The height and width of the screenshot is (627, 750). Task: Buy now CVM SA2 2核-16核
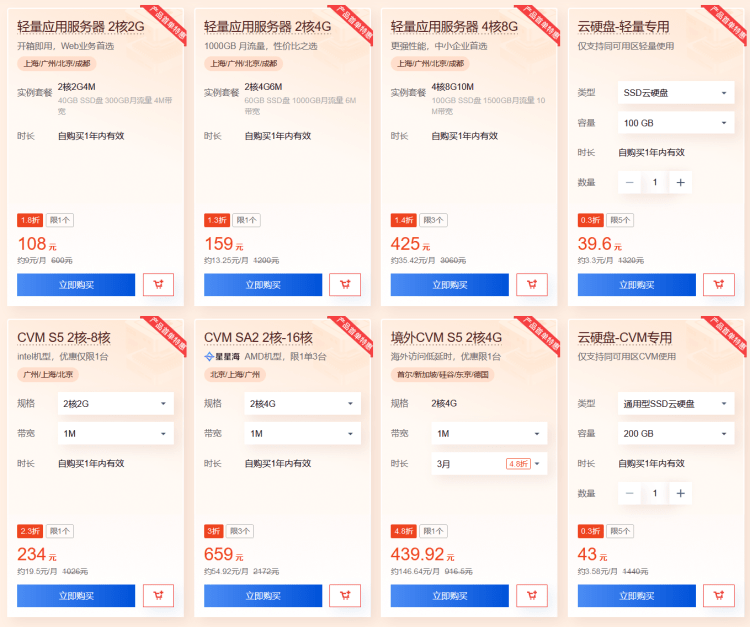pyautogui.click(x=263, y=596)
